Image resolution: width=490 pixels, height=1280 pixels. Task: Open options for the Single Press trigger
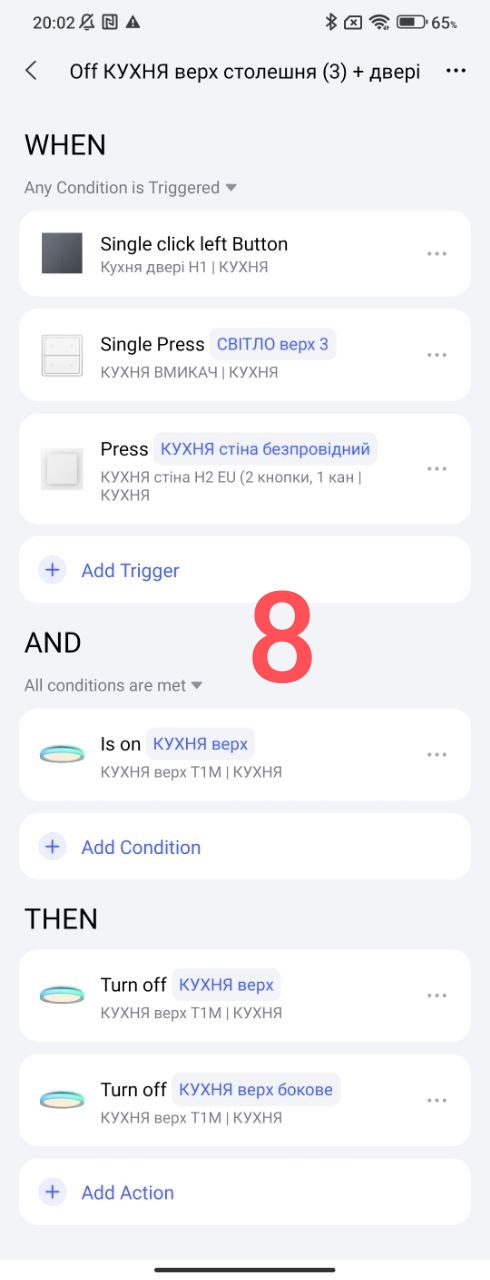[437, 355]
